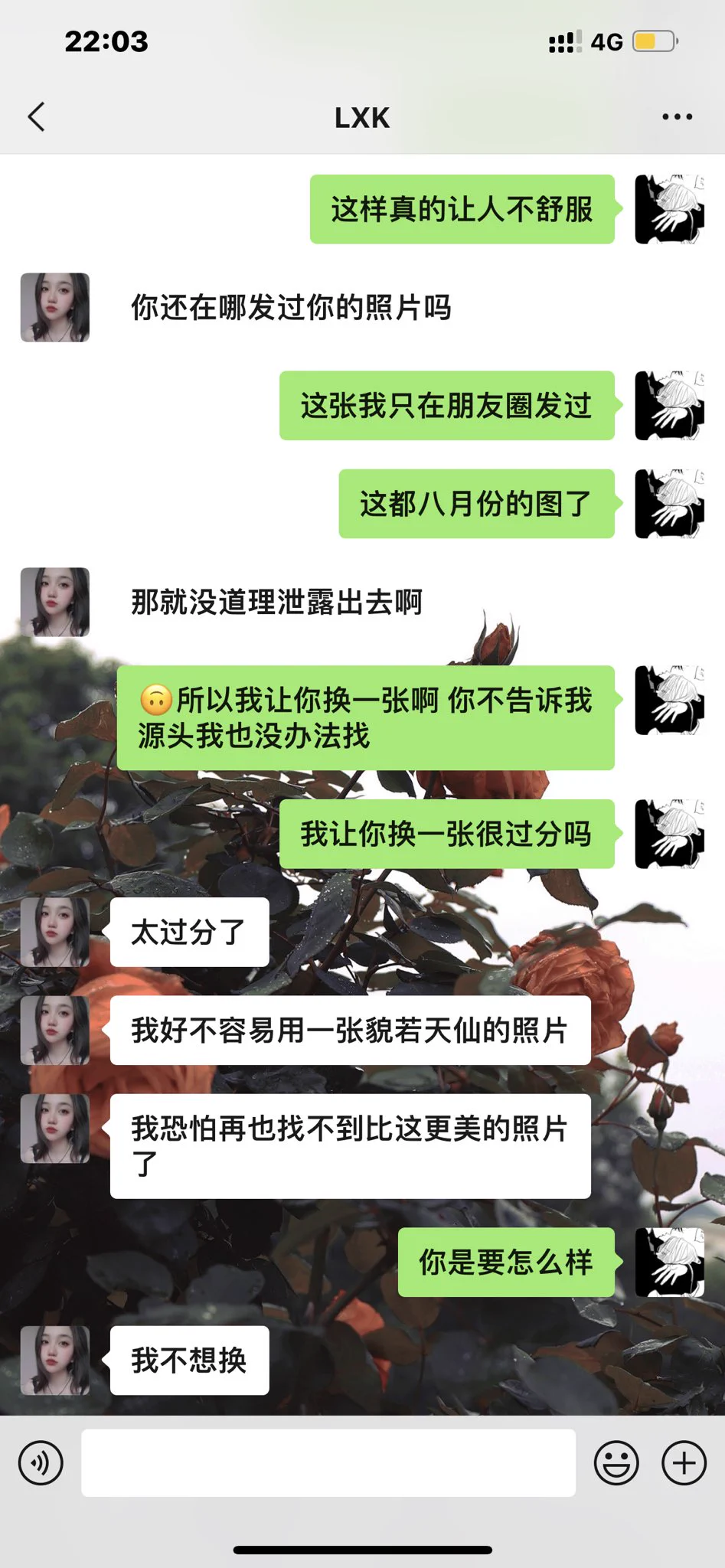Viewport: 725px width, 1568px height.
Task: Switch to voice message input
Action: [x=41, y=1463]
